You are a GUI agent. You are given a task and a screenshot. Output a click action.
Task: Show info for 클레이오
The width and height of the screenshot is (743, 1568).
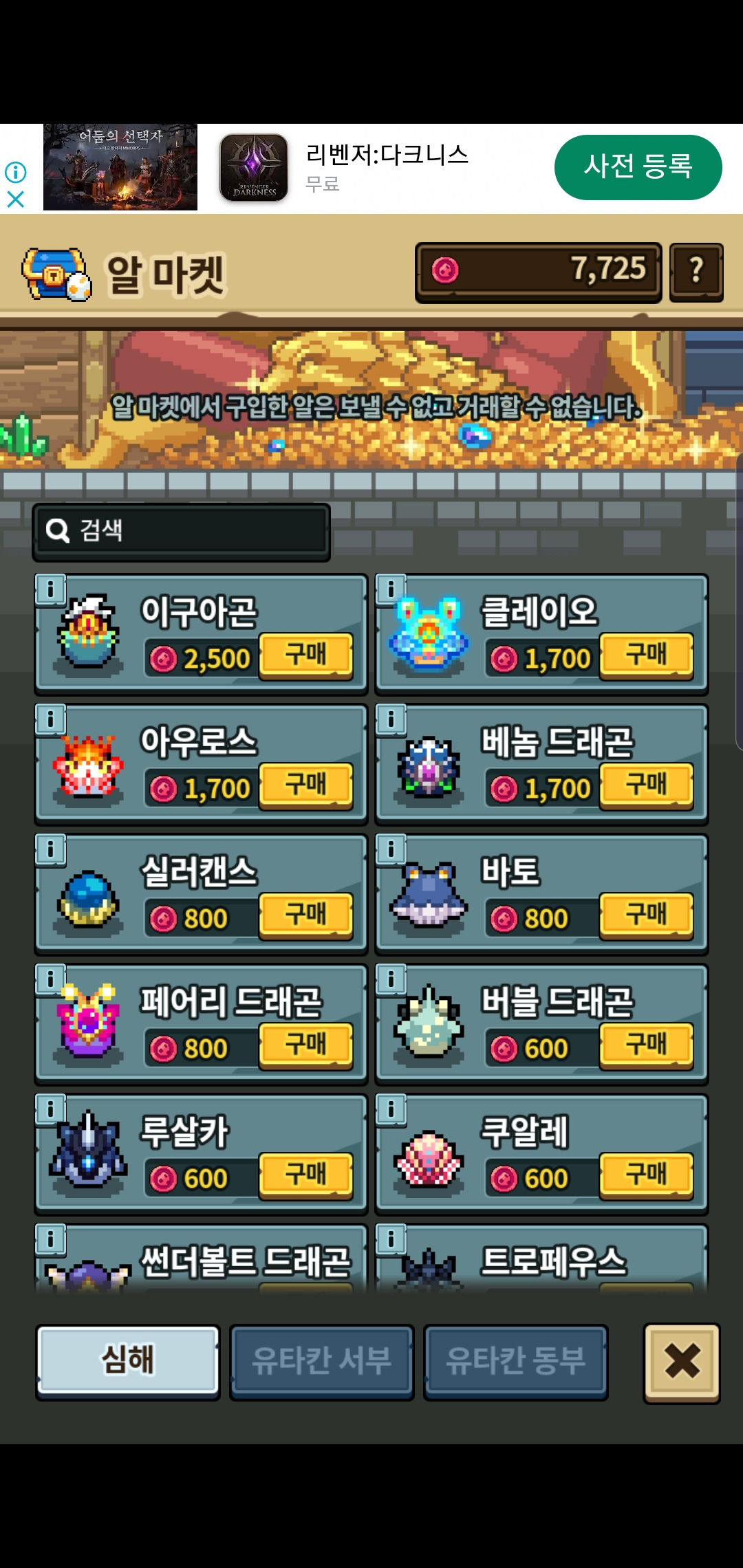[391, 589]
